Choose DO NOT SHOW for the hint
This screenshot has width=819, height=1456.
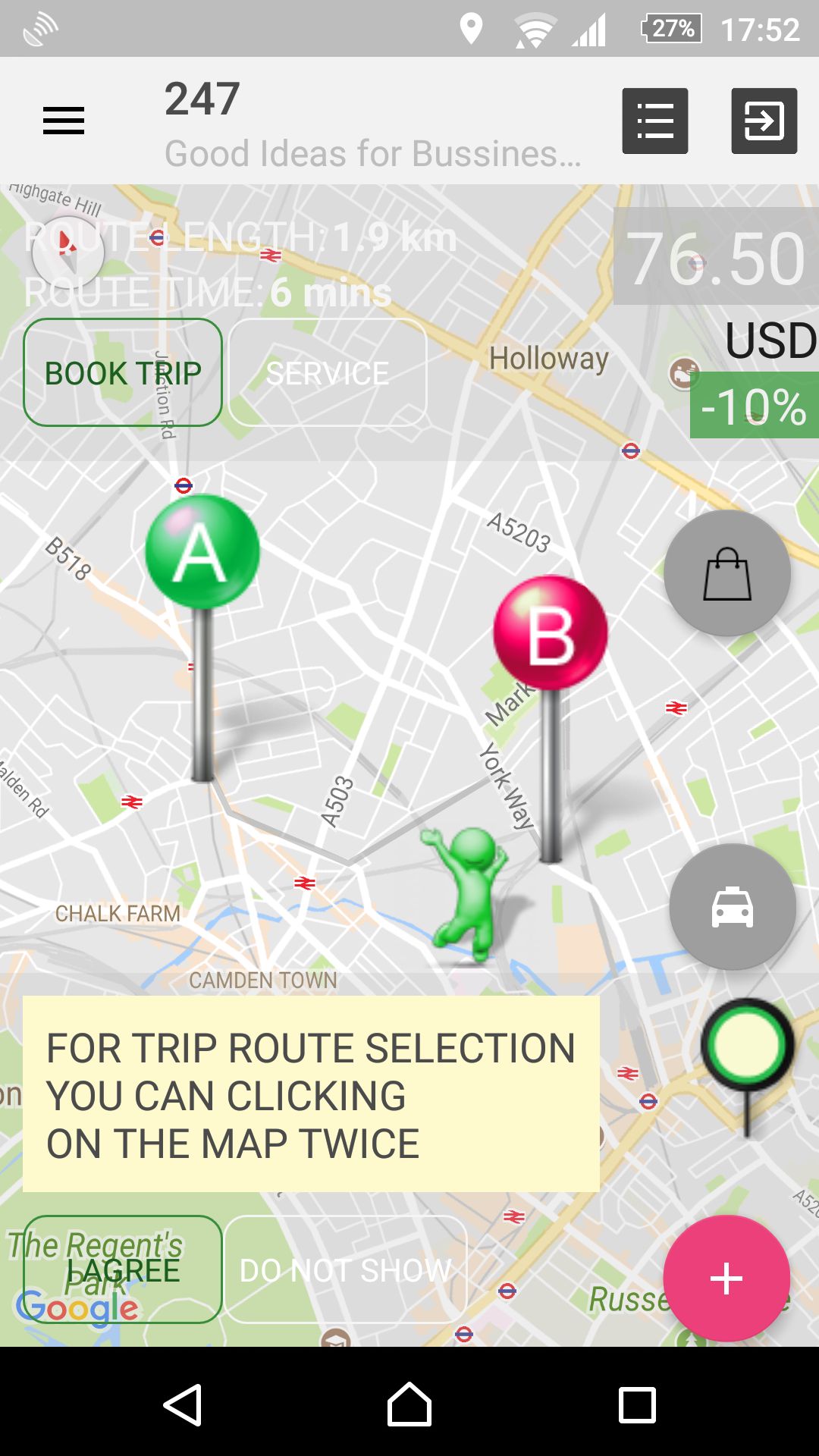(346, 1269)
